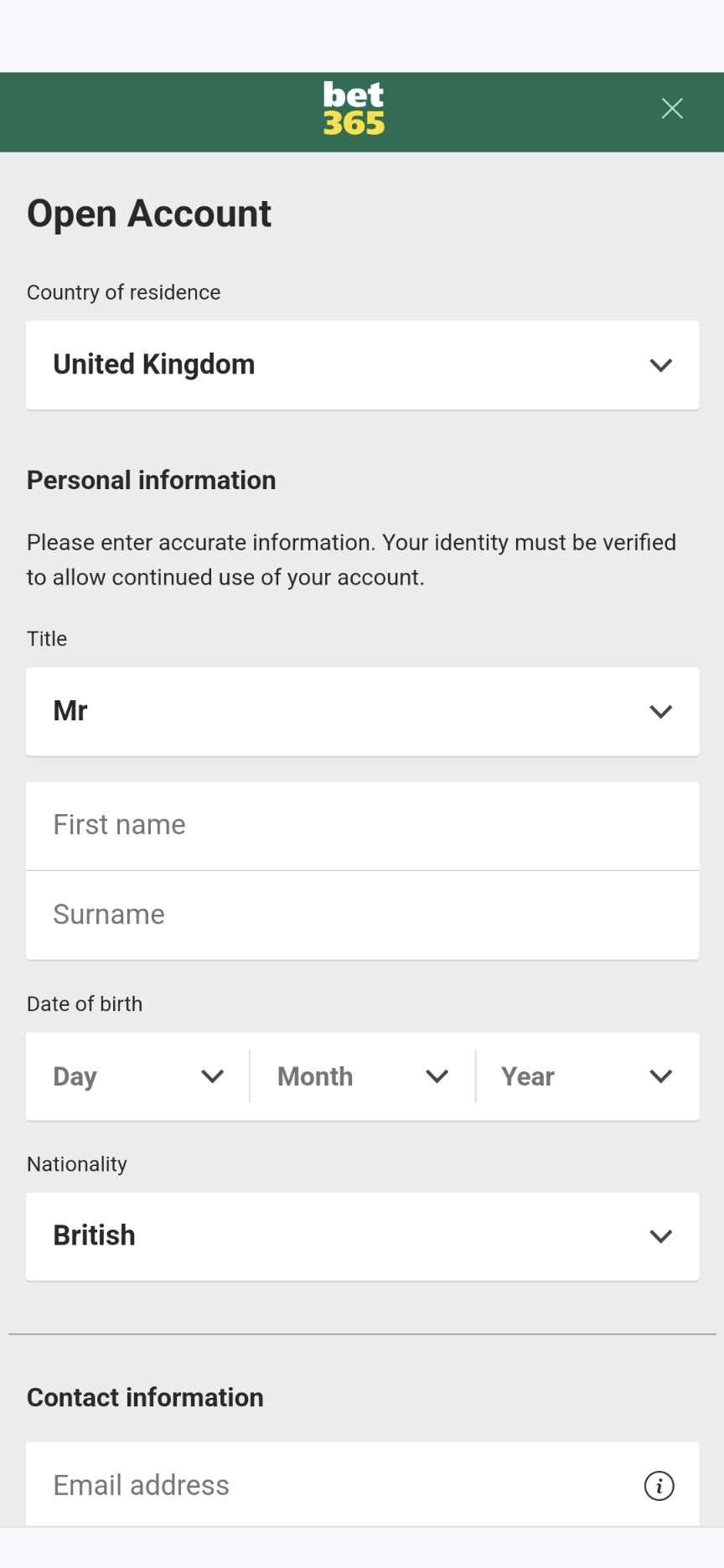Open the Month of birth dropdown
Image resolution: width=724 pixels, height=1568 pixels.
pos(344,1076)
